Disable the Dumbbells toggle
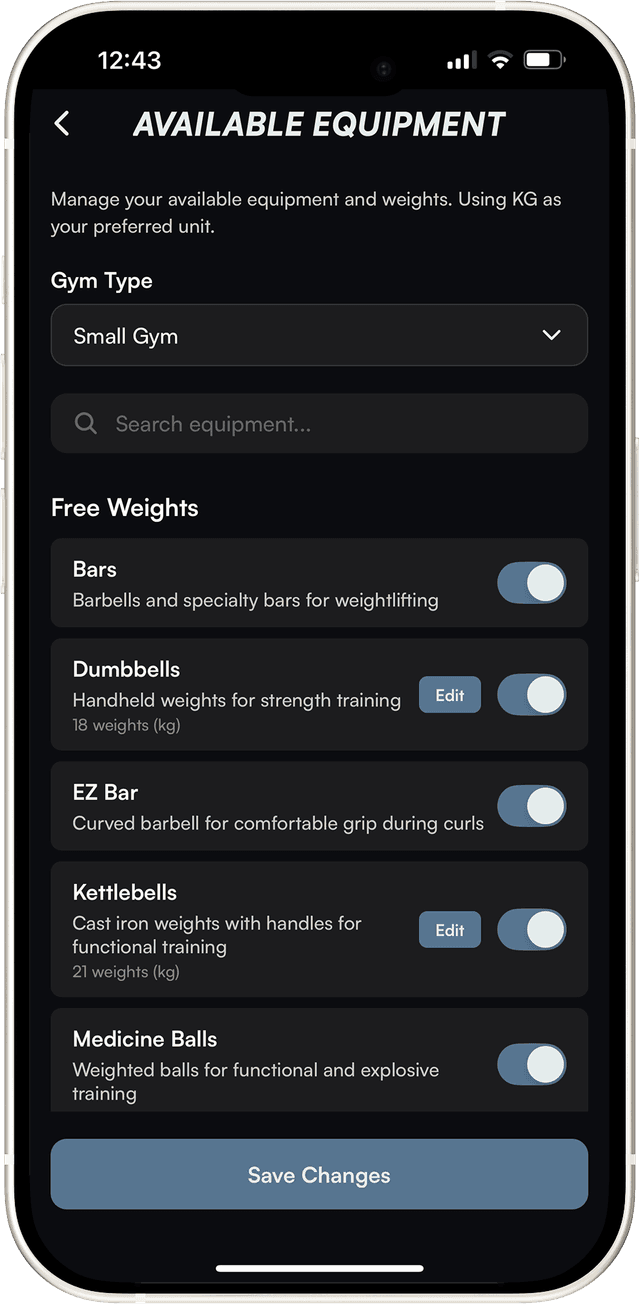The height and width of the screenshot is (1304, 640). pos(531,695)
